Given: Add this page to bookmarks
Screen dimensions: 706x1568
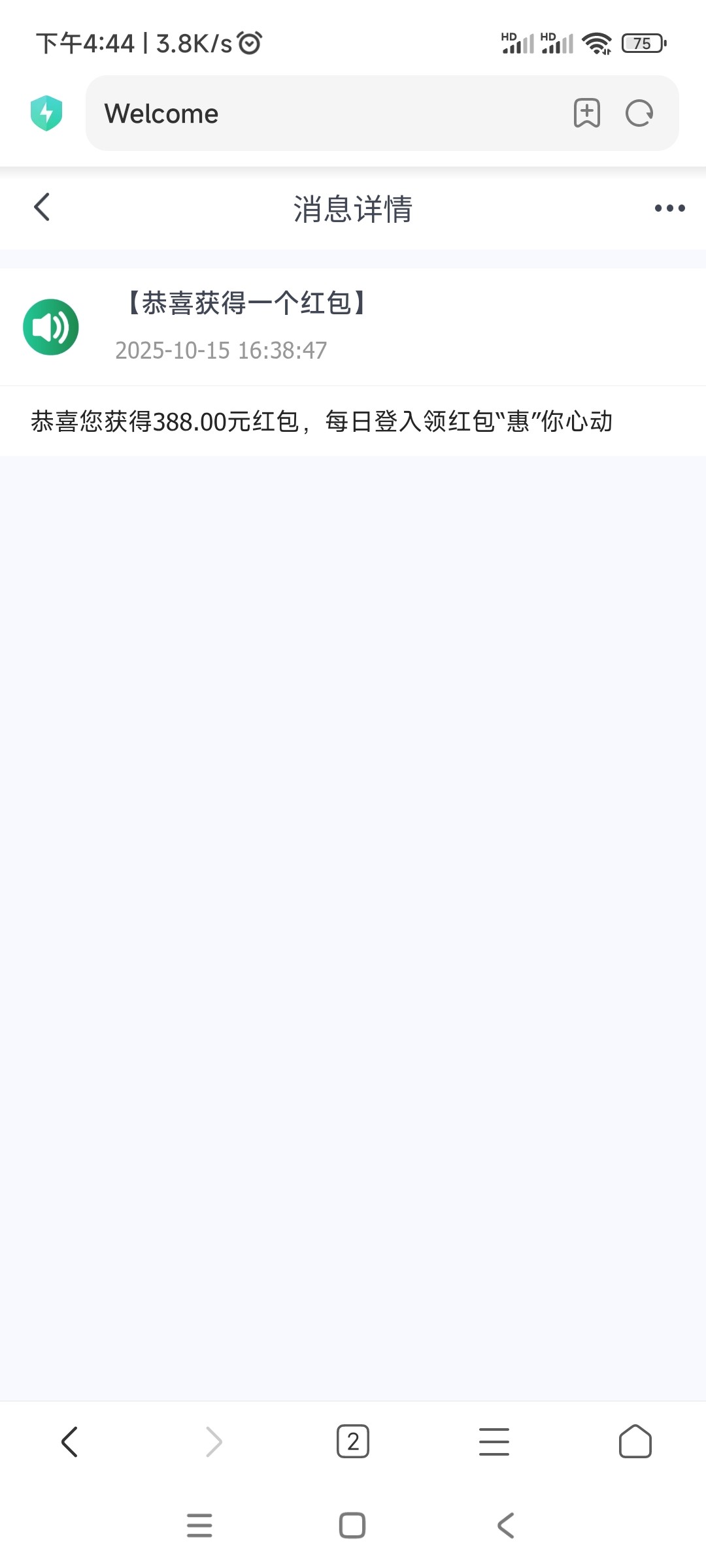Looking at the screenshot, I should tap(586, 114).
